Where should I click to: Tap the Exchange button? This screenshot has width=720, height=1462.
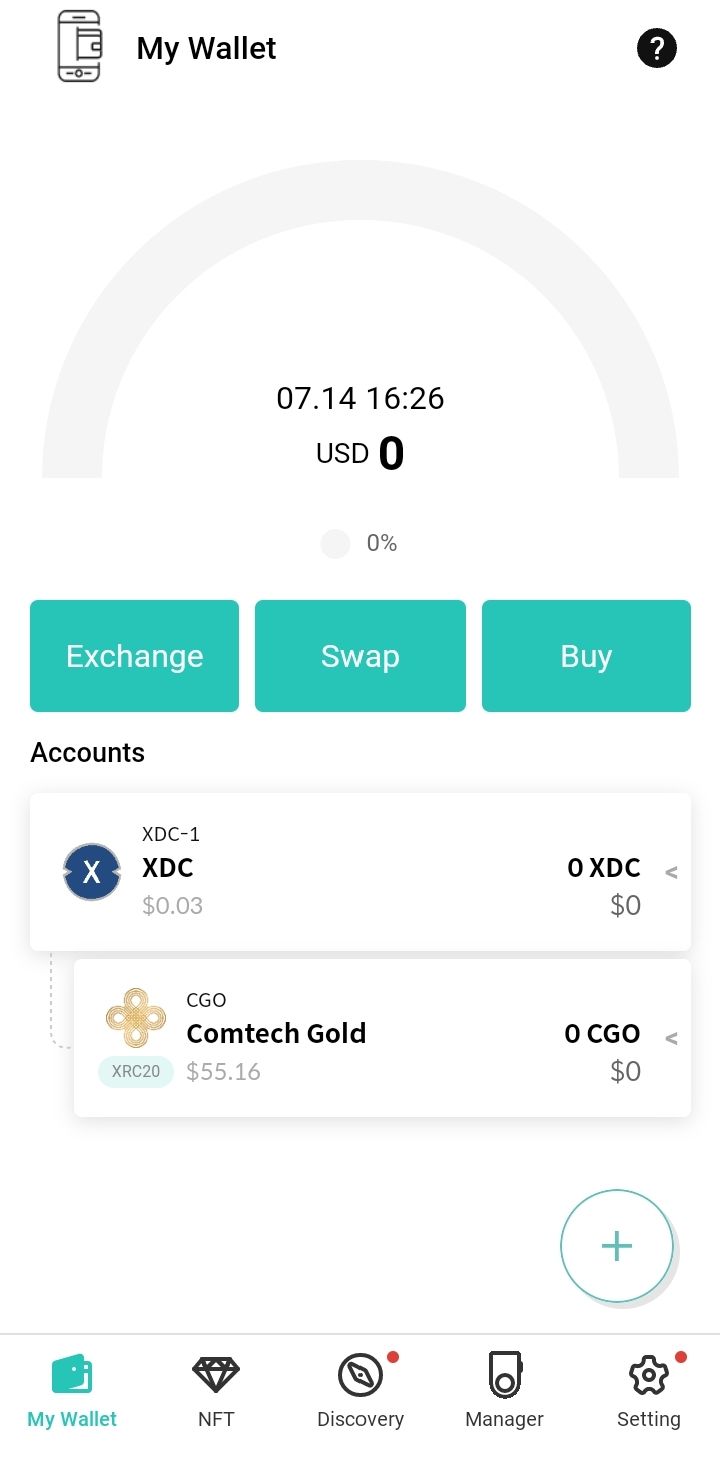[134, 656]
